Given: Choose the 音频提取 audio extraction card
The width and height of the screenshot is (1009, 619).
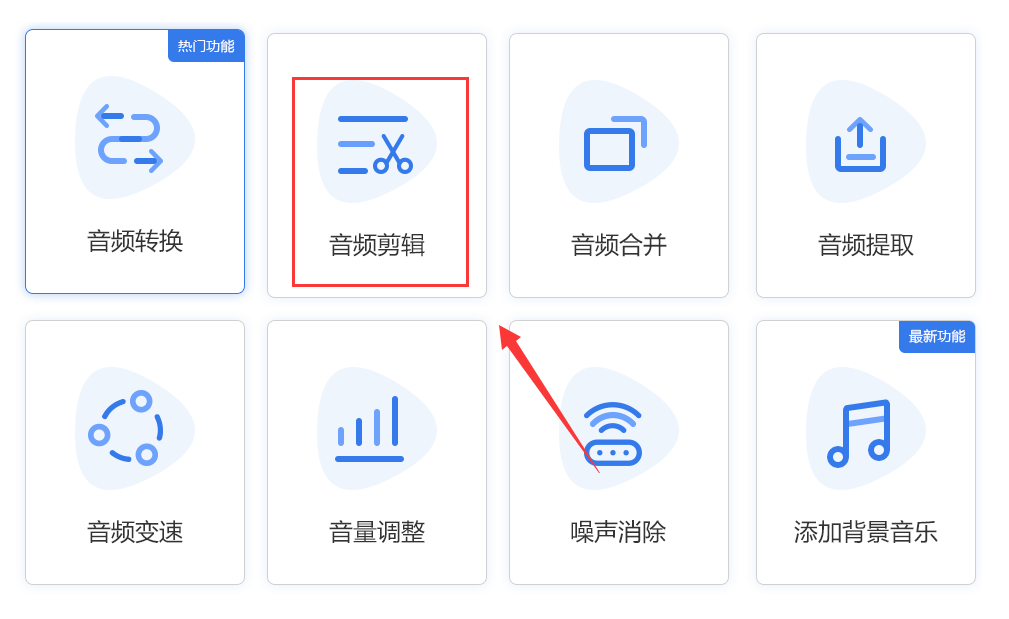Looking at the screenshot, I should 866,166.
